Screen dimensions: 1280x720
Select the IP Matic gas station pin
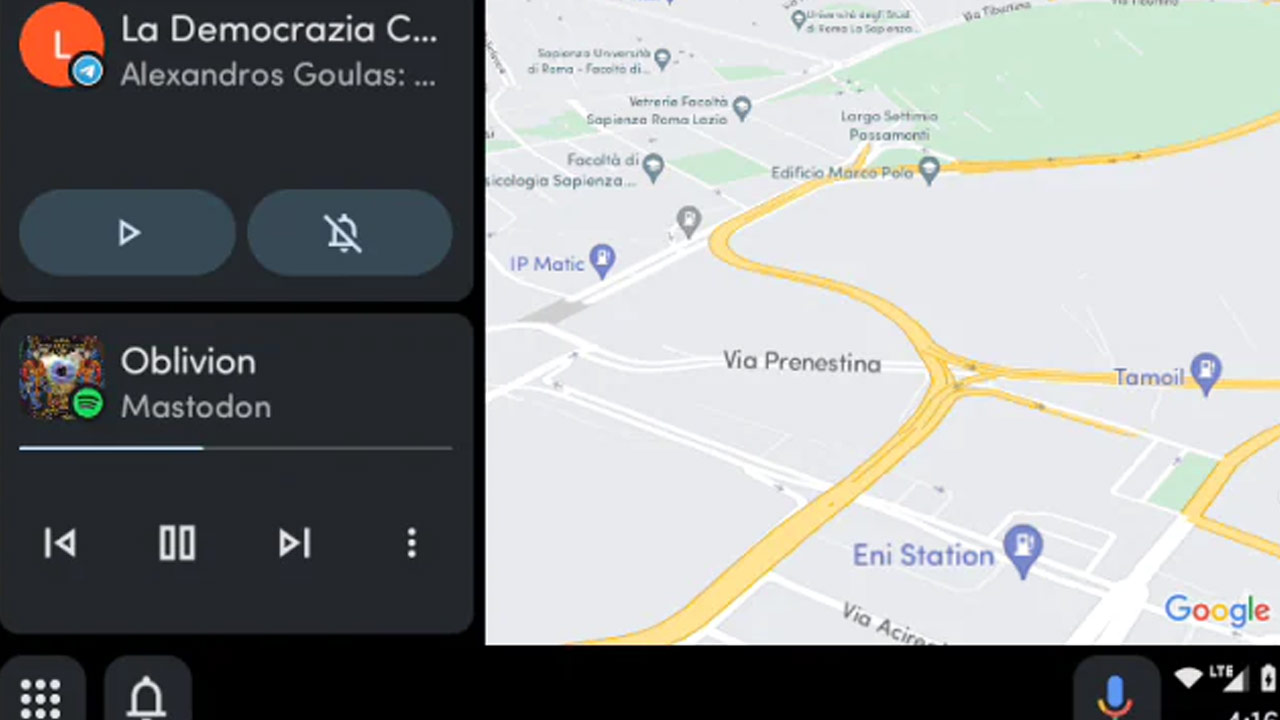(602, 261)
